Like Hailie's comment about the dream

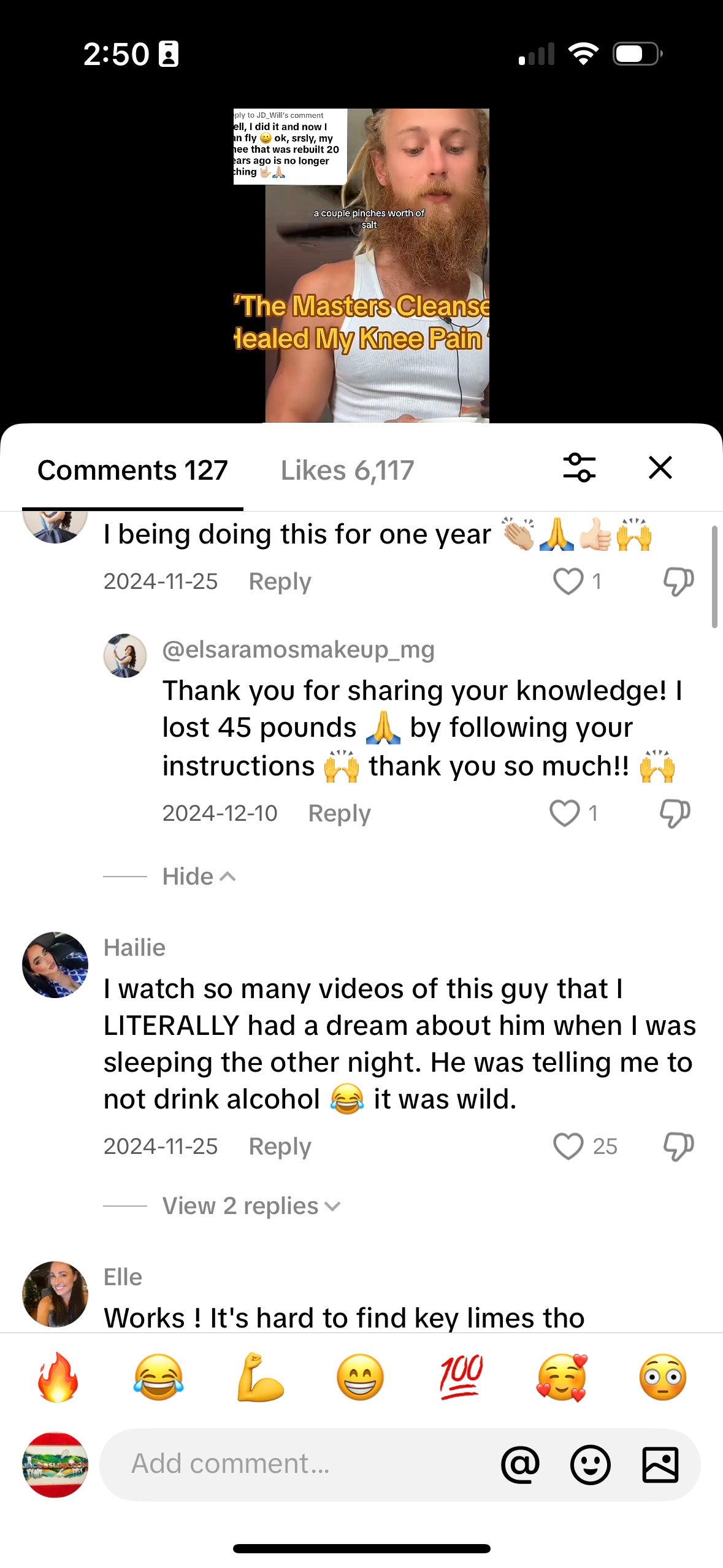[568, 1146]
